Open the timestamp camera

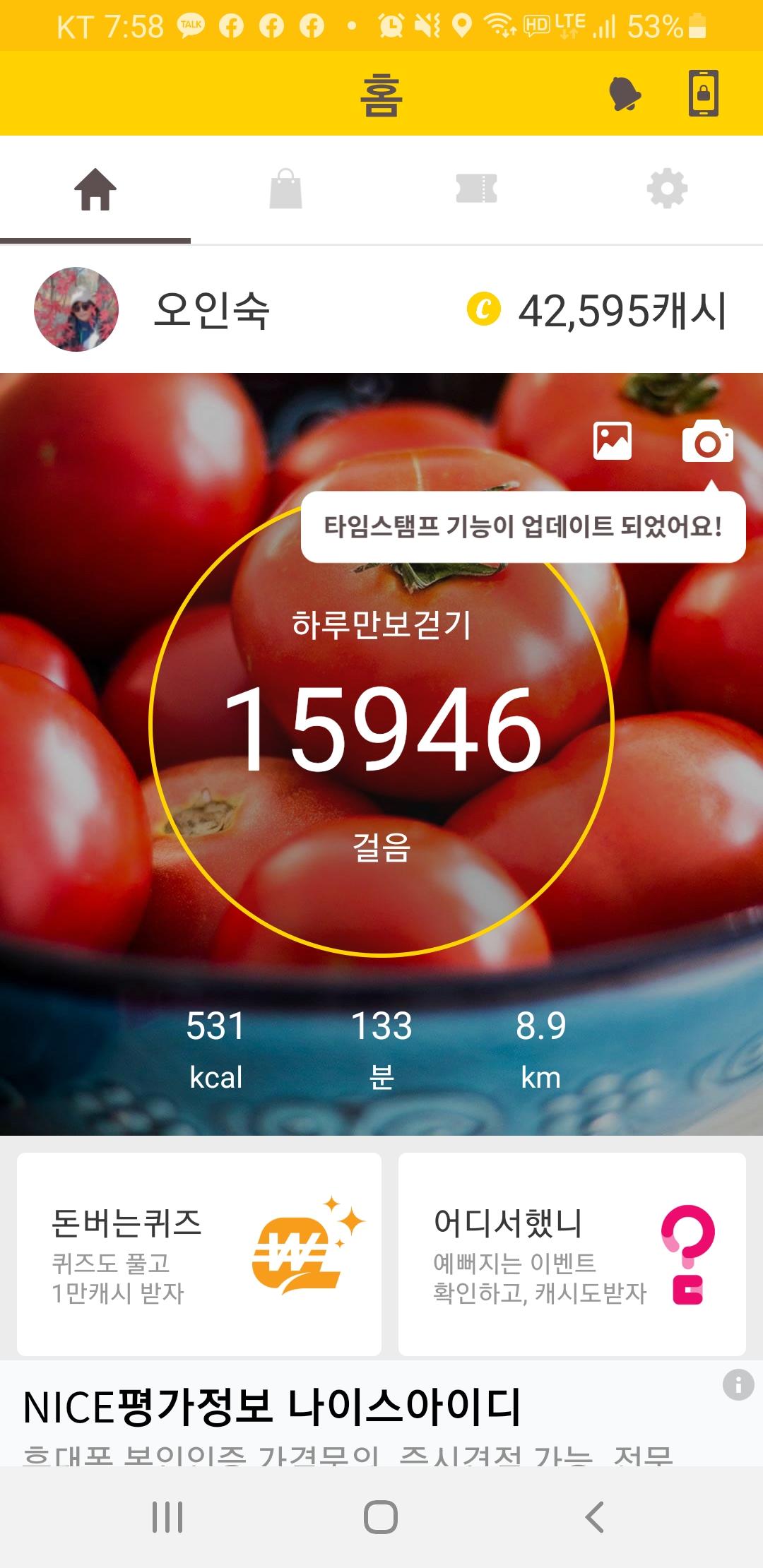click(707, 441)
